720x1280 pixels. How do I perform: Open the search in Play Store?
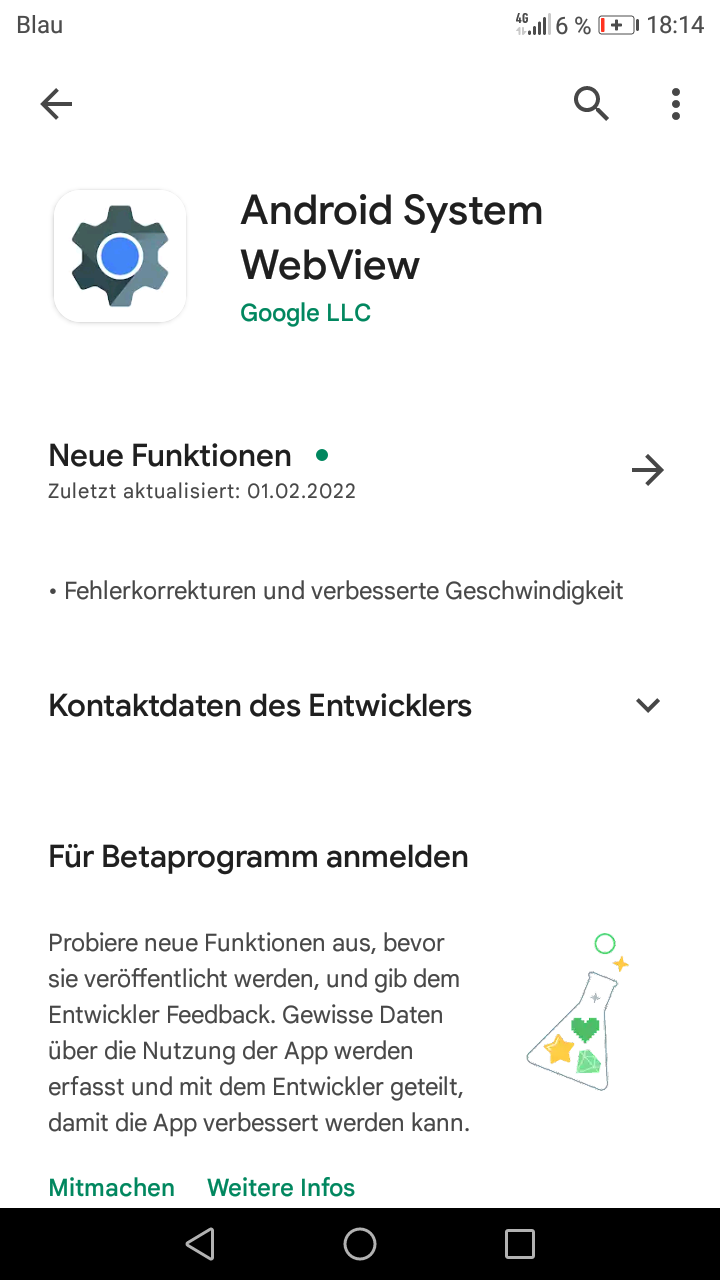coord(591,103)
